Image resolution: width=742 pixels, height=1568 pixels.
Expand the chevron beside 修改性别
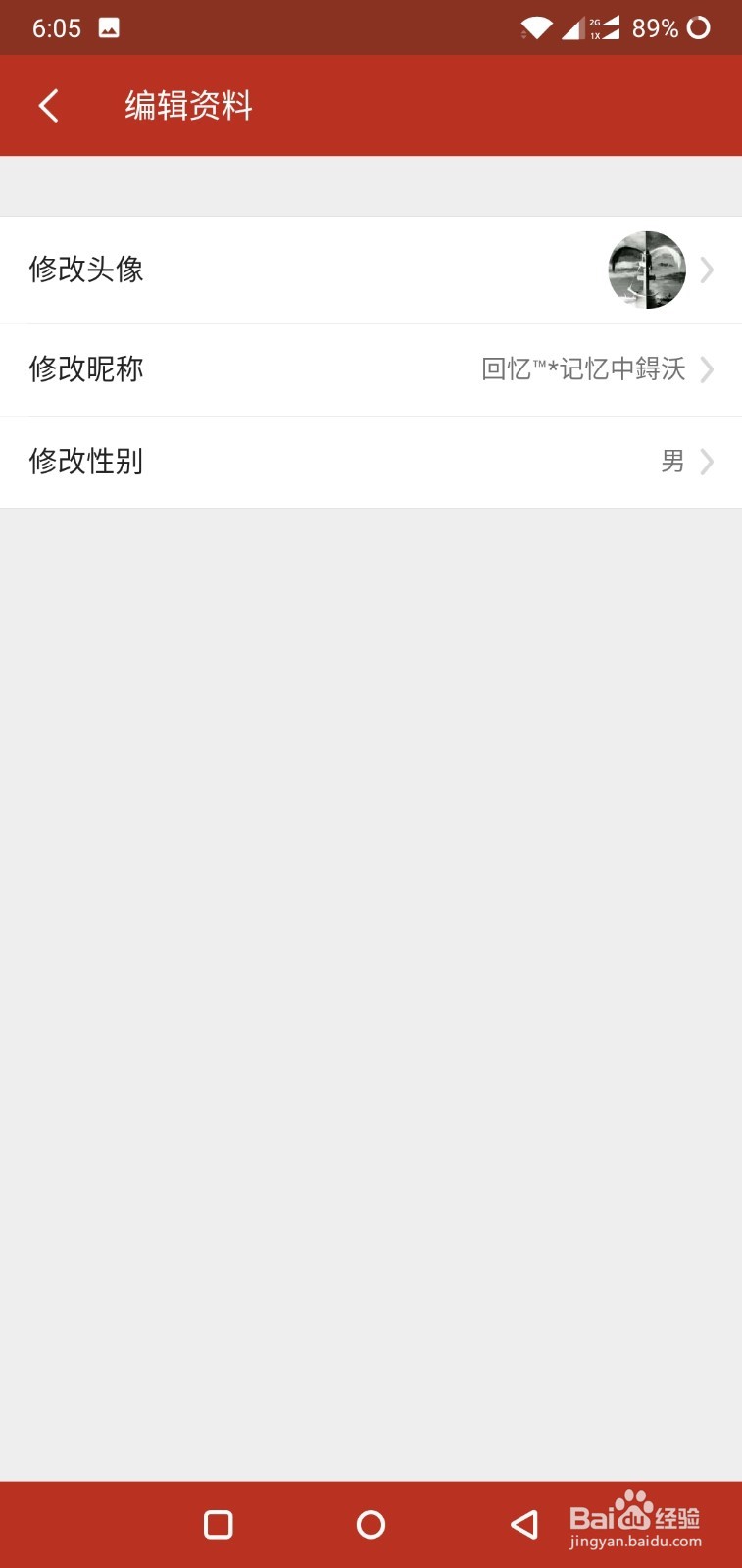click(708, 462)
